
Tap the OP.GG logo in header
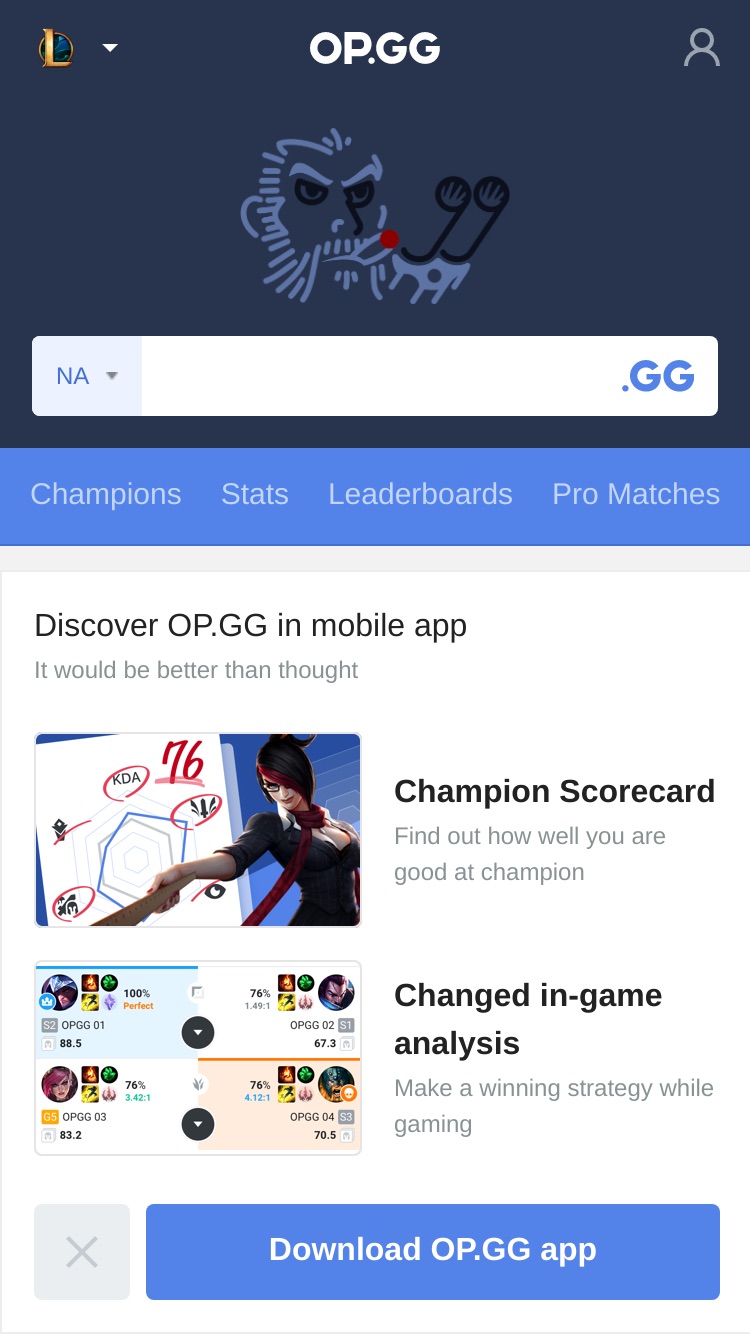pos(375,48)
